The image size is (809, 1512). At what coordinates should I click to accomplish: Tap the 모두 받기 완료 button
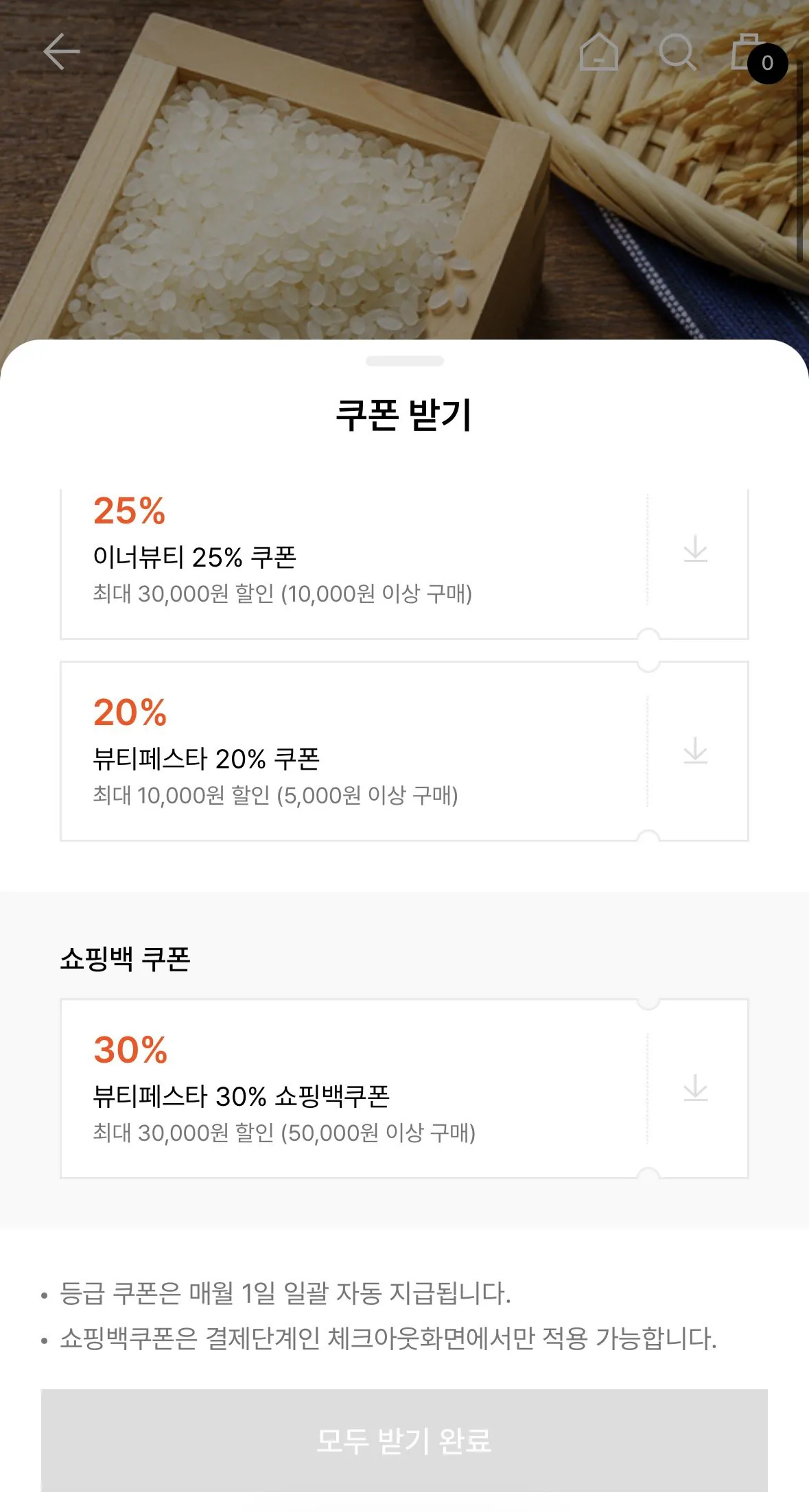[x=404, y=1441]
